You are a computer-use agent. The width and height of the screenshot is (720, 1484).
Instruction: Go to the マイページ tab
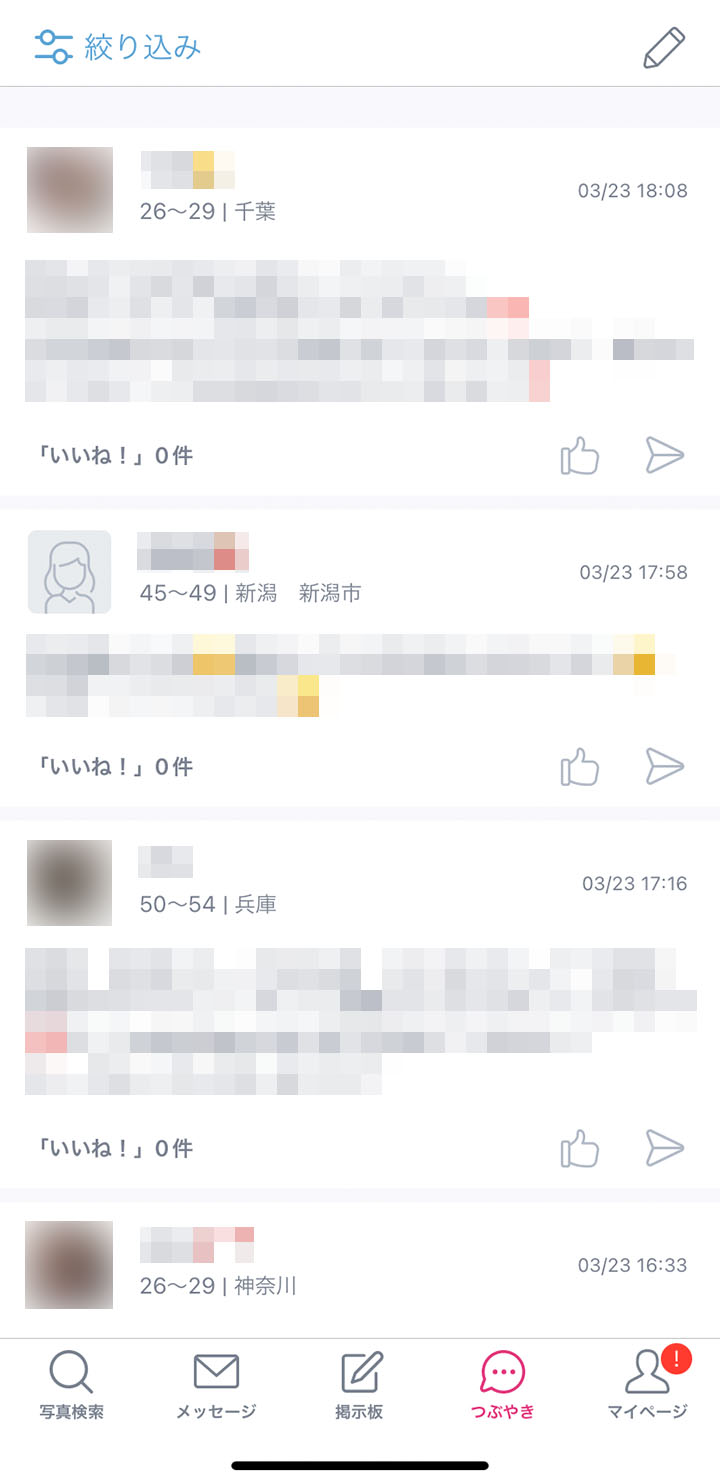(x=648, y=1384)
